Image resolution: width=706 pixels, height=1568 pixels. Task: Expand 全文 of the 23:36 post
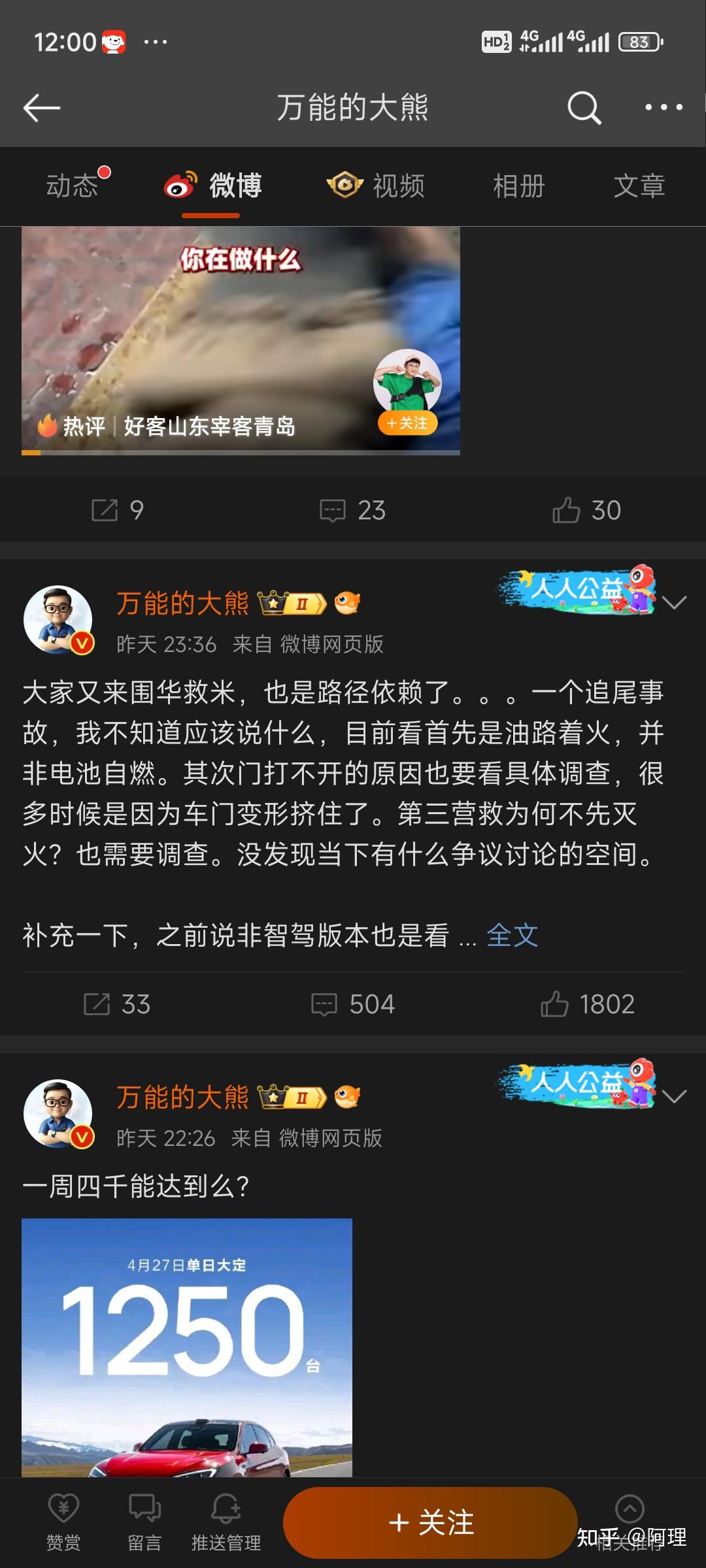pyautogui.click(x=512, y=936)
